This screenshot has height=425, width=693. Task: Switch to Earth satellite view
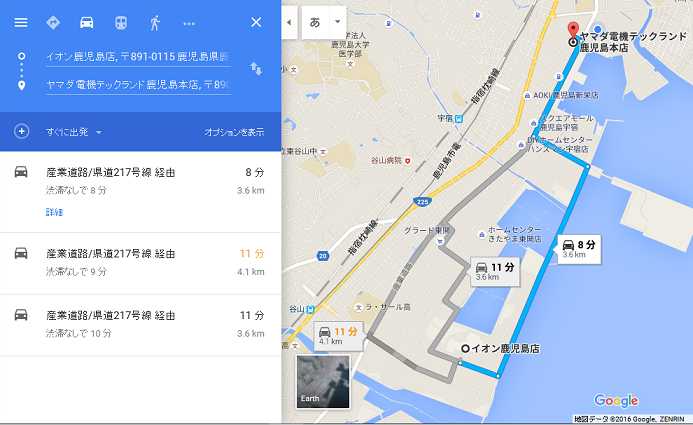click(322, 381)
